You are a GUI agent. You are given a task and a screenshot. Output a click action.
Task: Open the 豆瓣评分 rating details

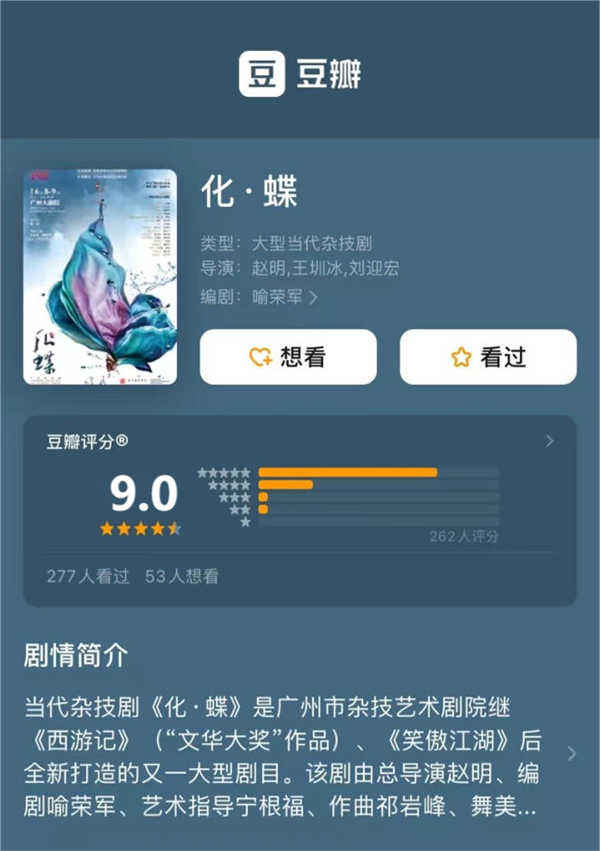pos(549,441)
